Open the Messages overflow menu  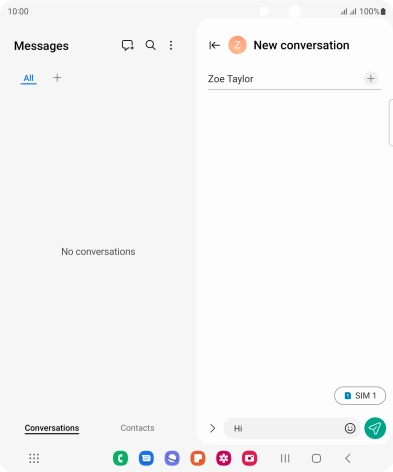(171, 45)
